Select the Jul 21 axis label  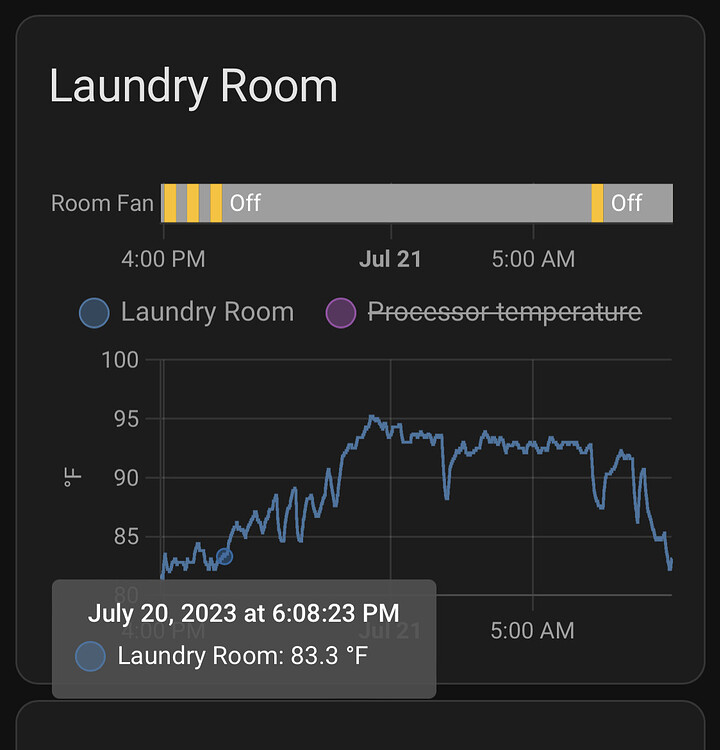coord(390,258)
